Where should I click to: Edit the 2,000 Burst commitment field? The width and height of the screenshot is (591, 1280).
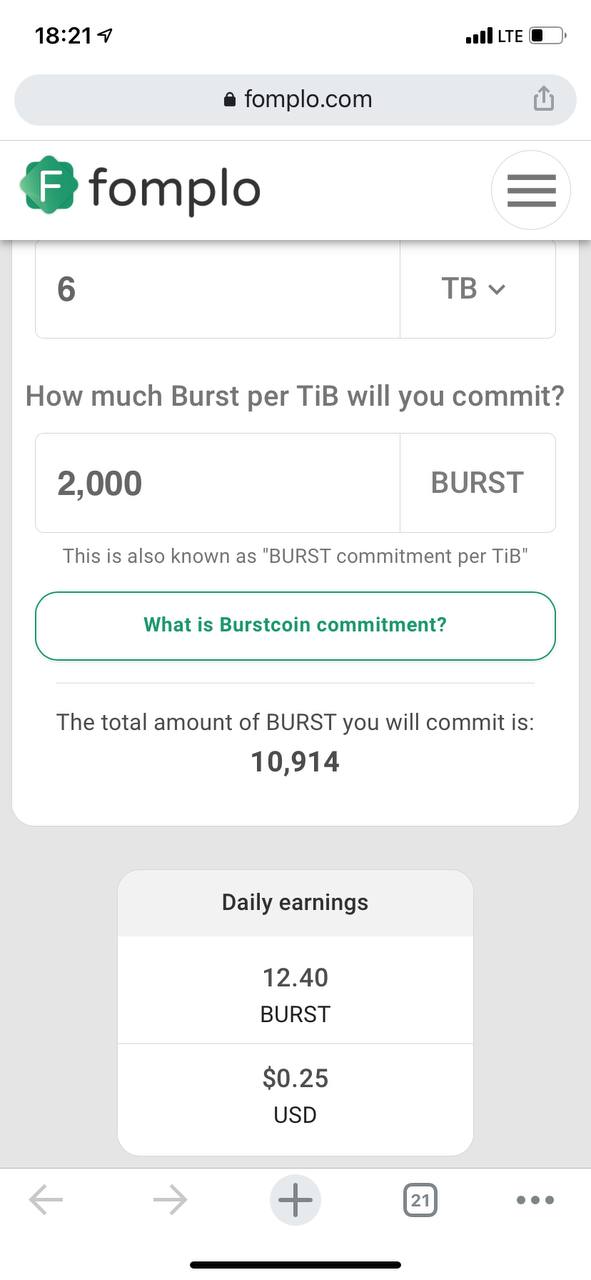click(218, 483)
